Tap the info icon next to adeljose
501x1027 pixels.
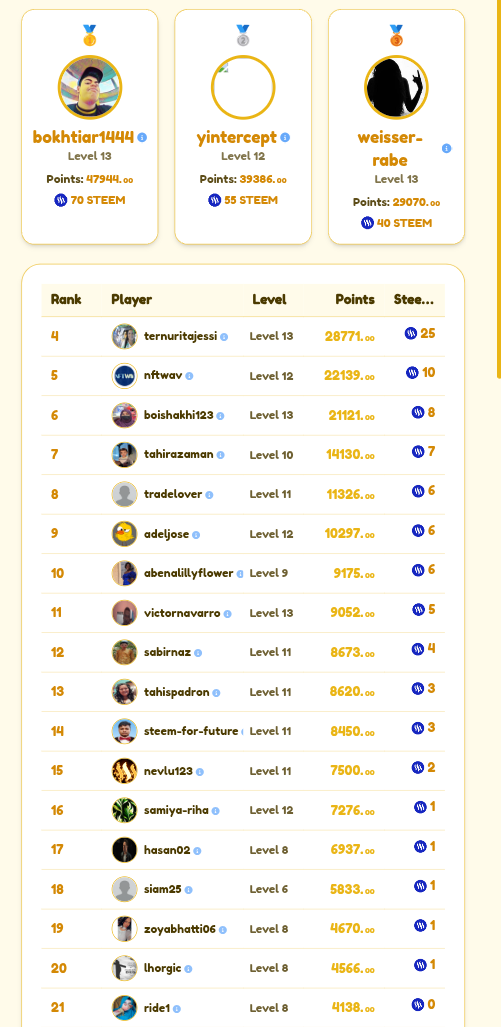196,535
